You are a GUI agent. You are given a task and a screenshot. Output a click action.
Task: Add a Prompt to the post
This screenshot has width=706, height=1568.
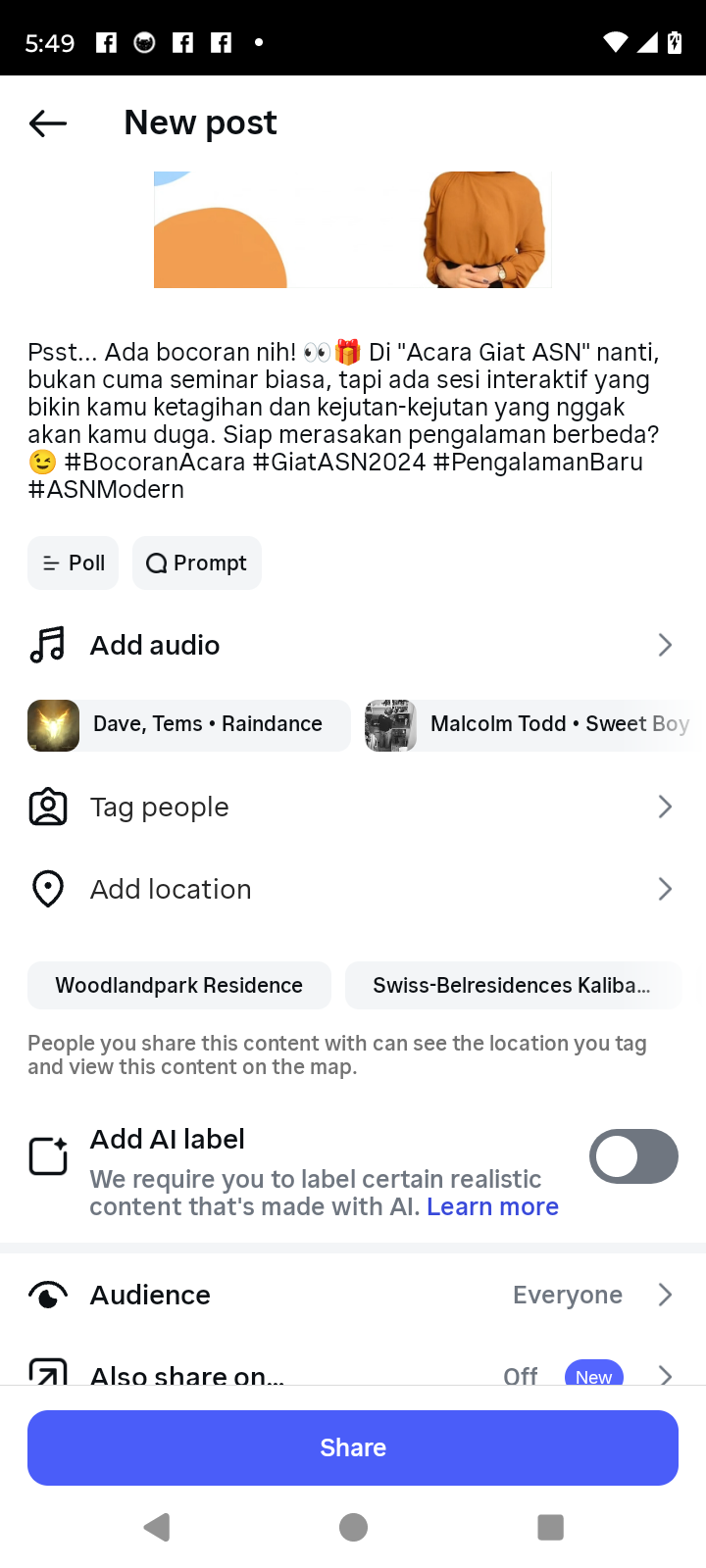pyautogui.click(x=197, y=563)
